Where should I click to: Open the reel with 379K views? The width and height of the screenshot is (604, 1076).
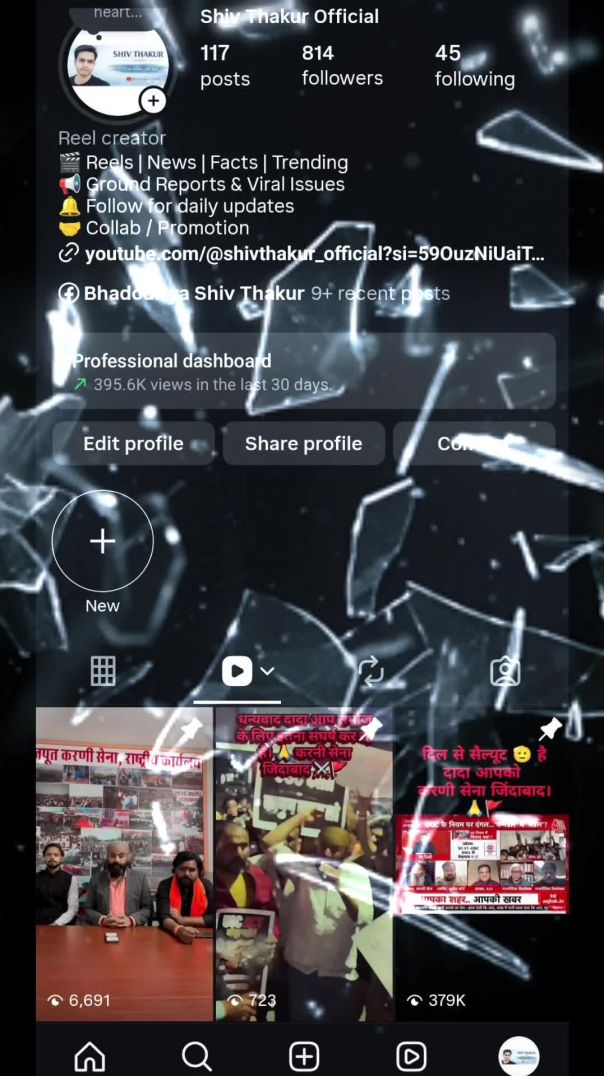coord(483,865)
